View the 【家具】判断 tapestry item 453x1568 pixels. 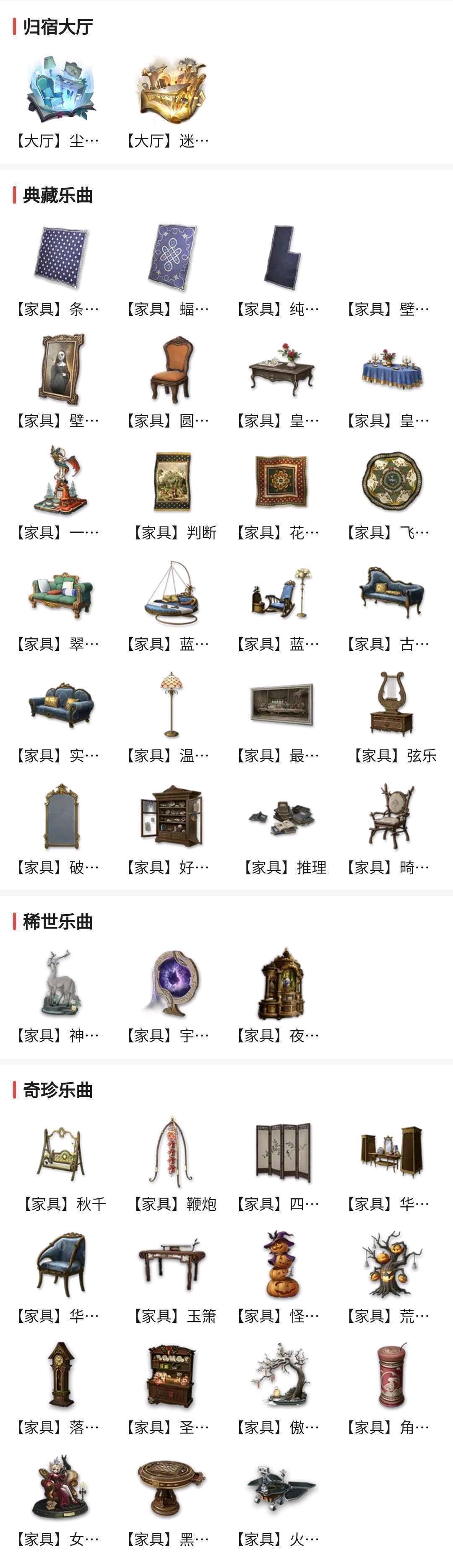172,482
